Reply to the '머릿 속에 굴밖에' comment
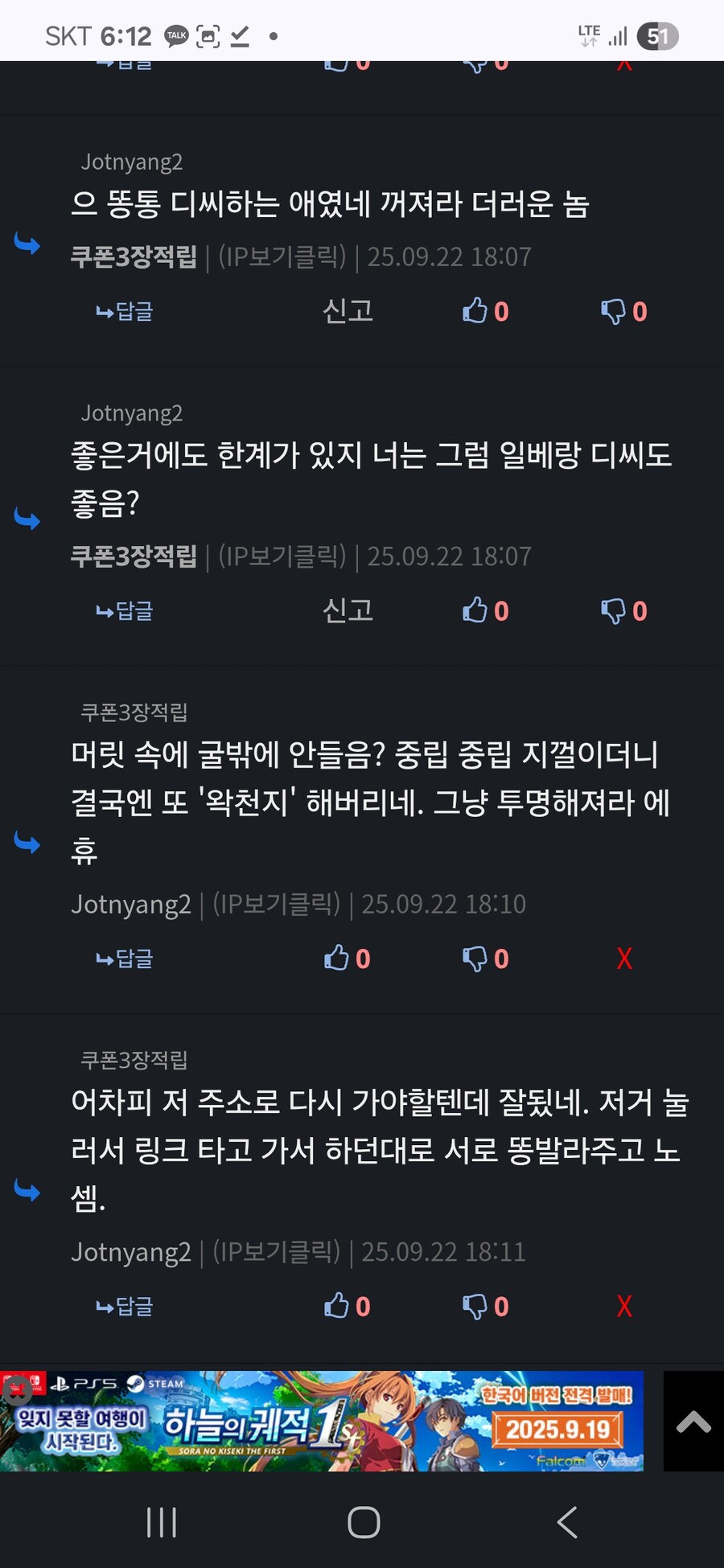 tap(125, 958)
